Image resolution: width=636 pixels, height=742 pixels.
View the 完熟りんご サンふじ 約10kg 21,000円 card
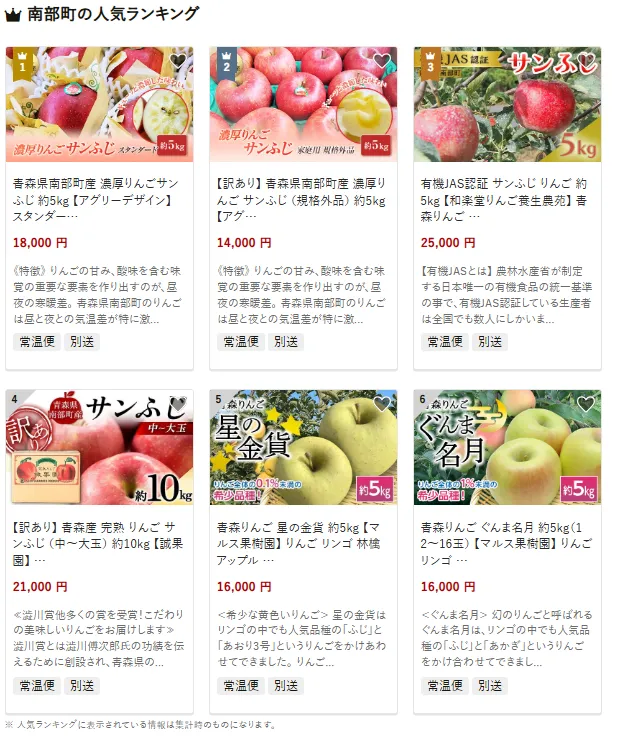[x=98, y=542]
